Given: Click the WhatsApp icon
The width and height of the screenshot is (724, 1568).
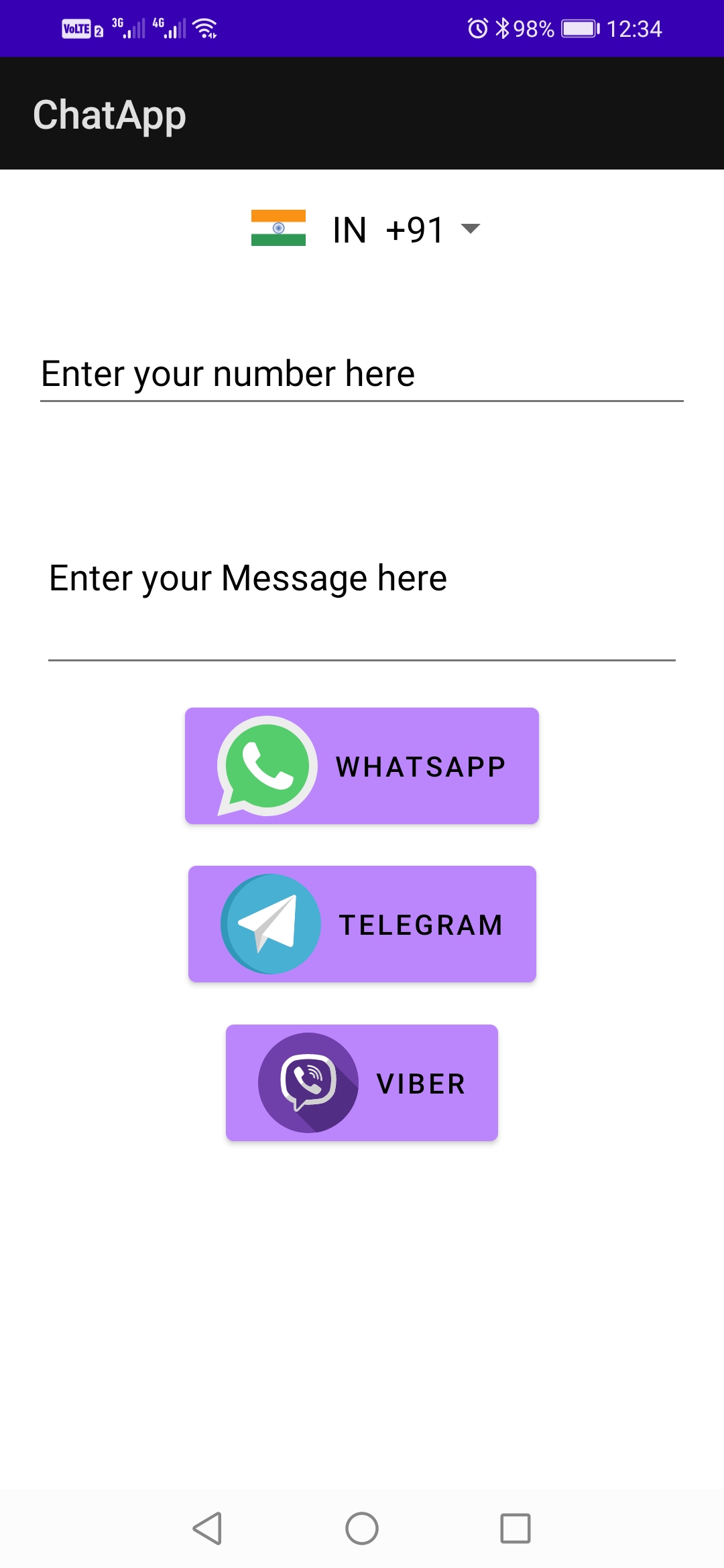Looking at the screenshot, I should [265, 766].
